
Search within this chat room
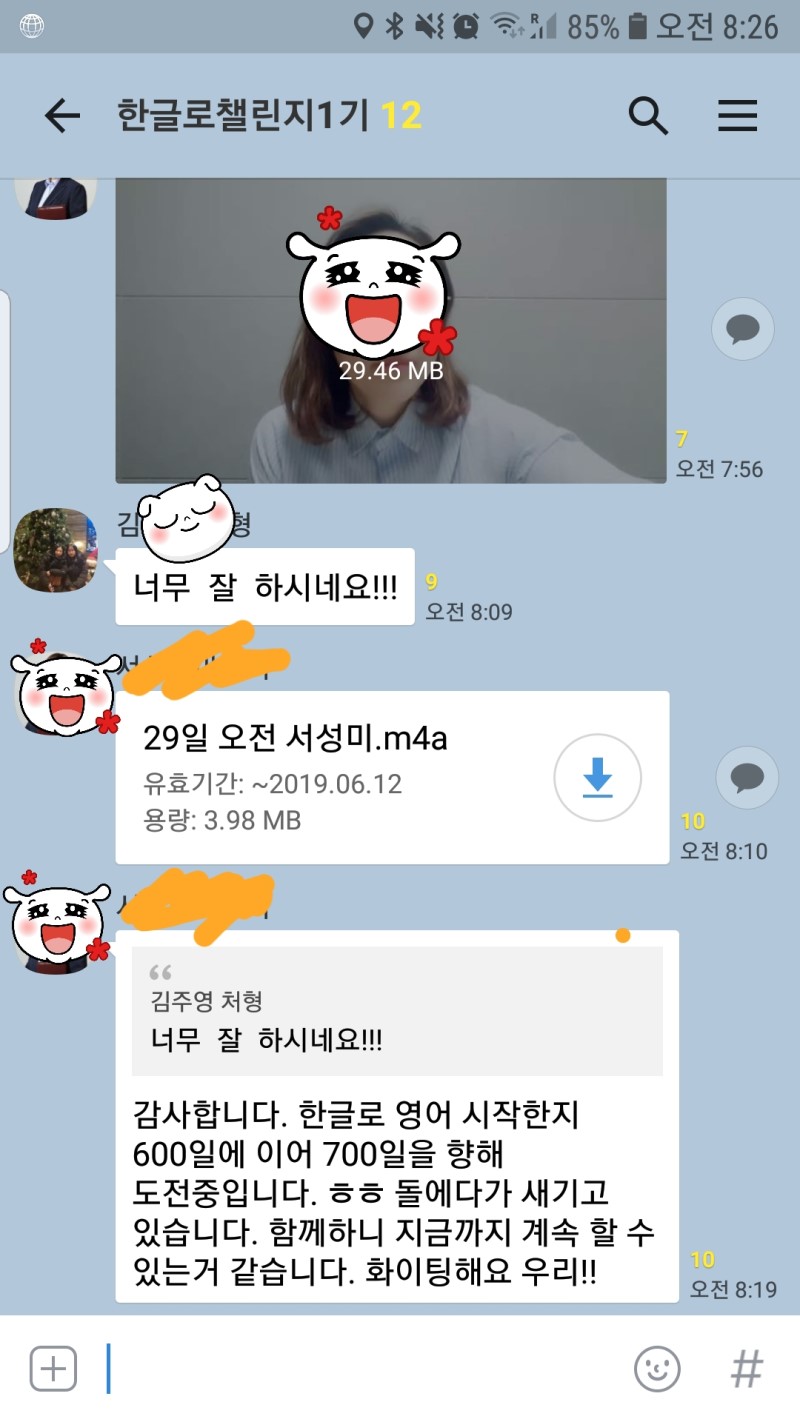(x=648, y=117)
